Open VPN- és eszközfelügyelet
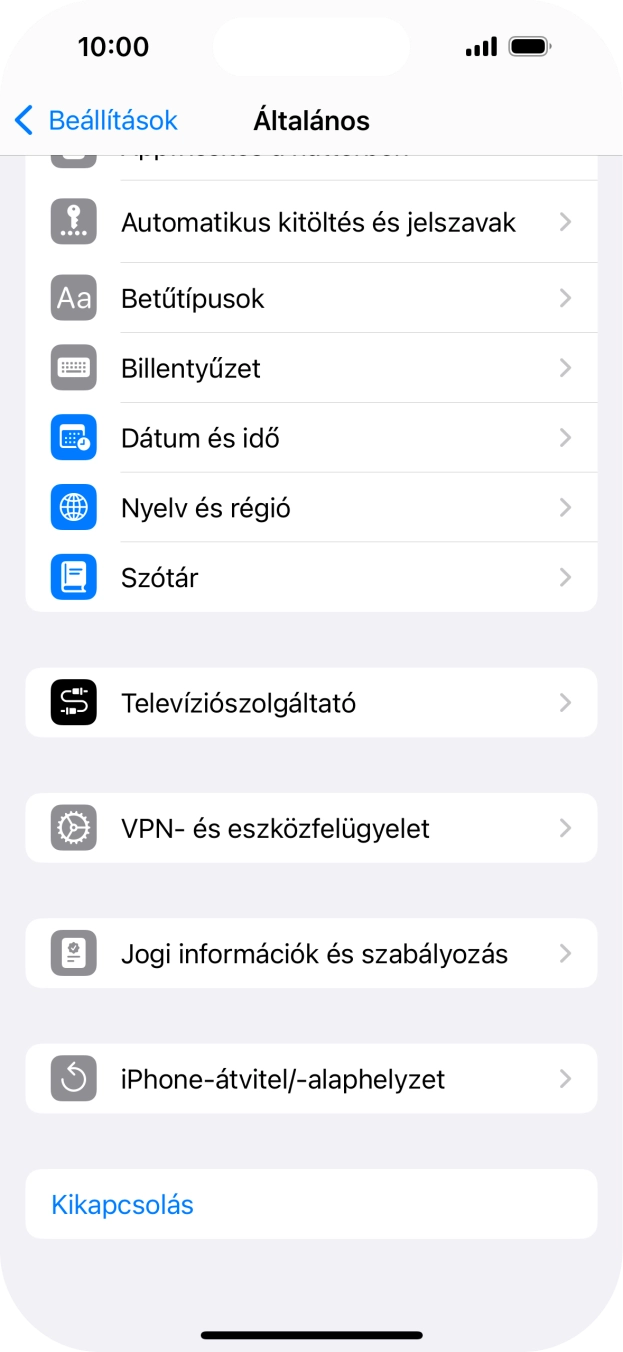Viewport: 623px width, 1352px height. pyautogui.click(x=318, y=828)
